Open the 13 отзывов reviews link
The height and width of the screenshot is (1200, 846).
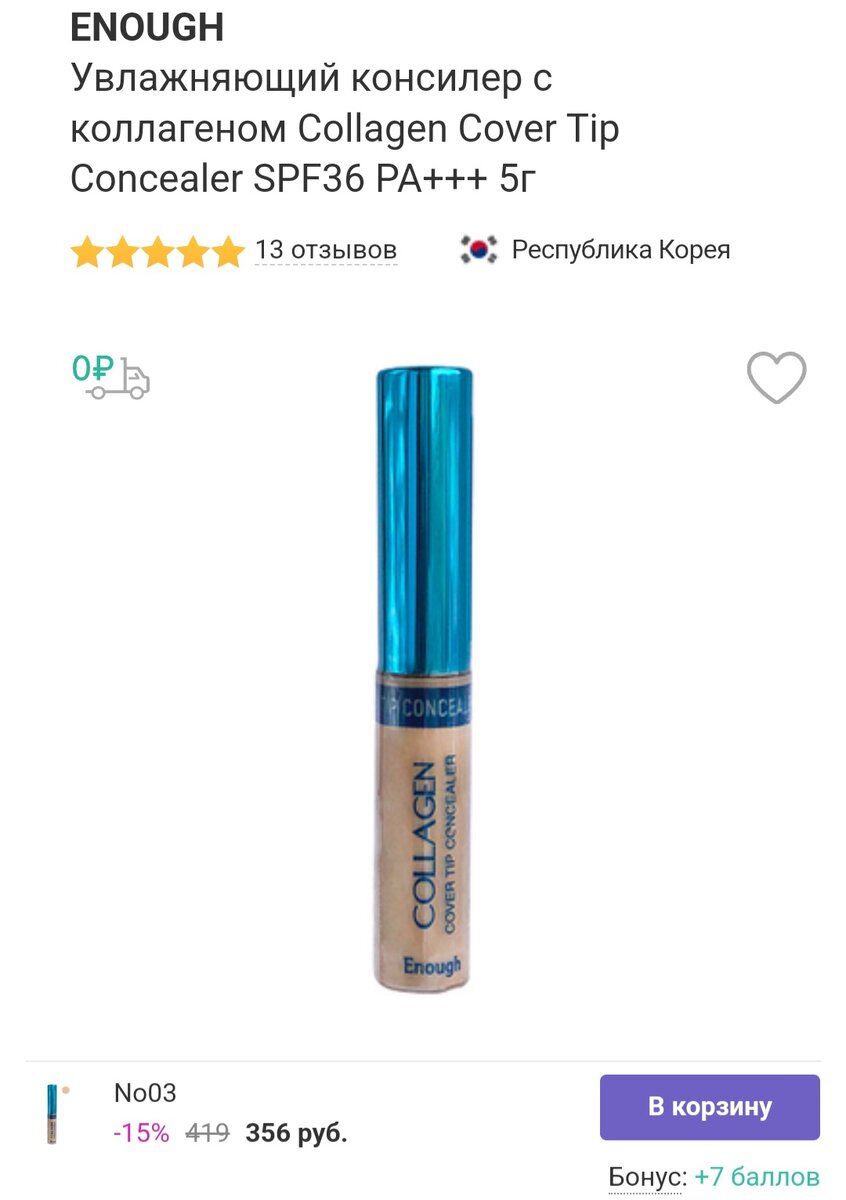[325, 250]
